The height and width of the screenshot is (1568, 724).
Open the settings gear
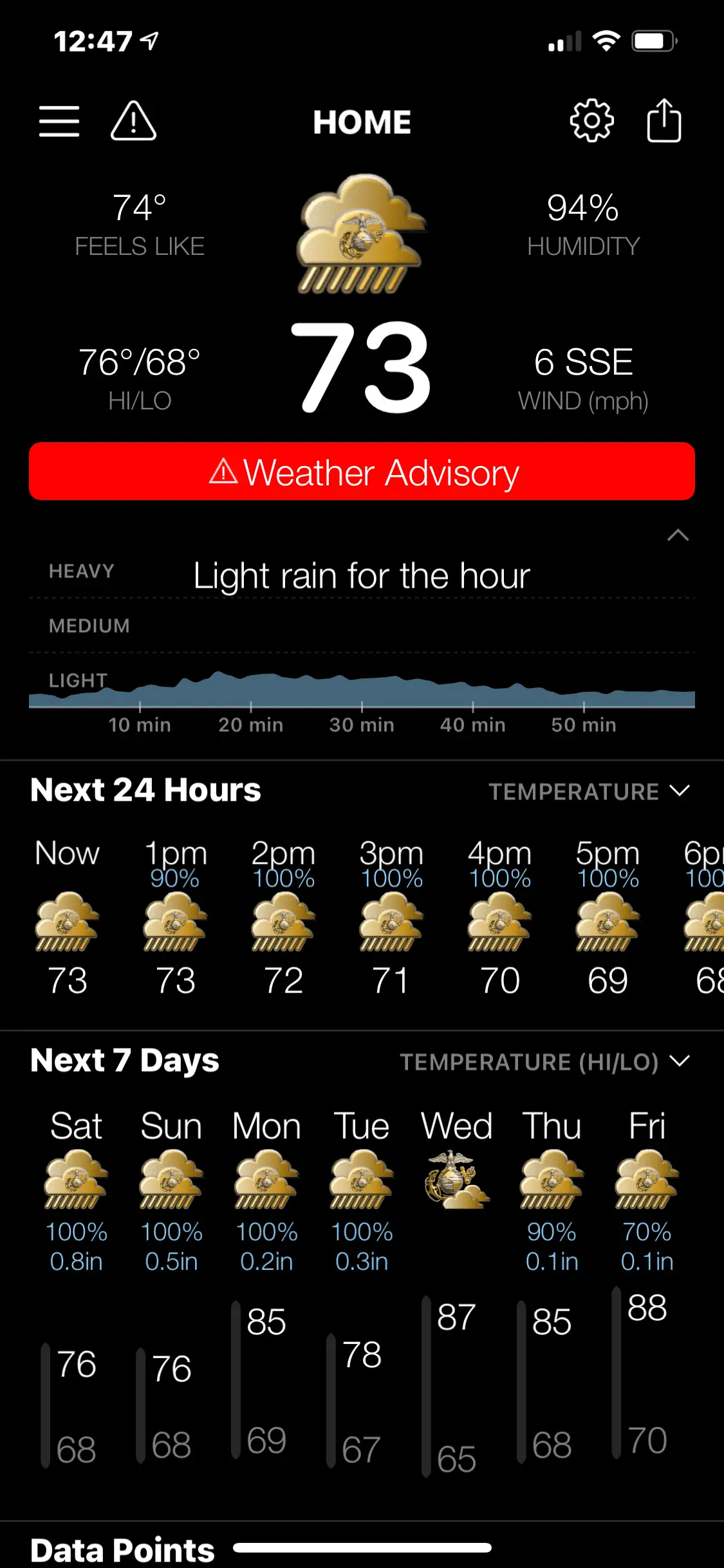click(x=591, y=121)
